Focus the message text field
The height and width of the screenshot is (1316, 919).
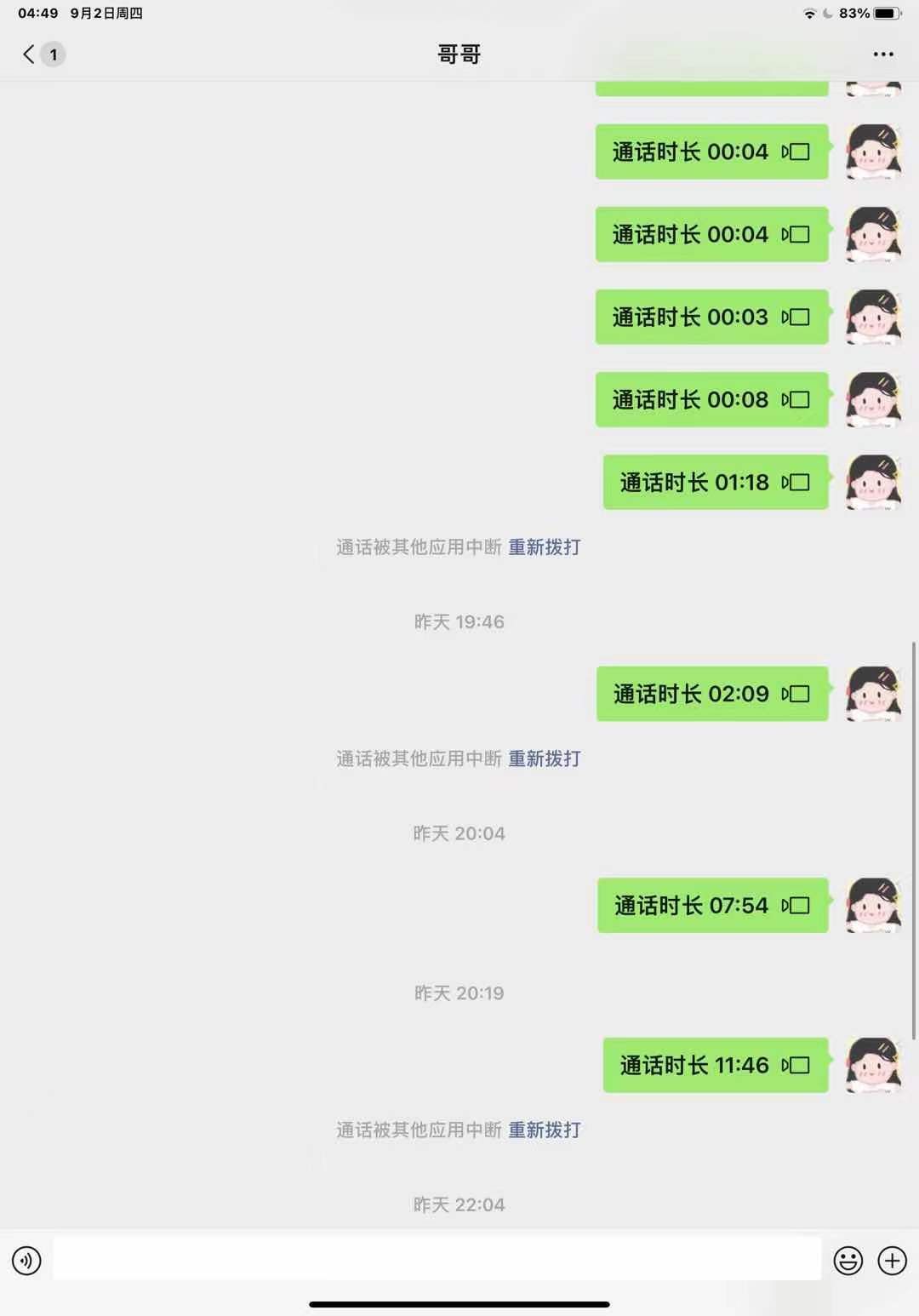(x=437, y=1259)
